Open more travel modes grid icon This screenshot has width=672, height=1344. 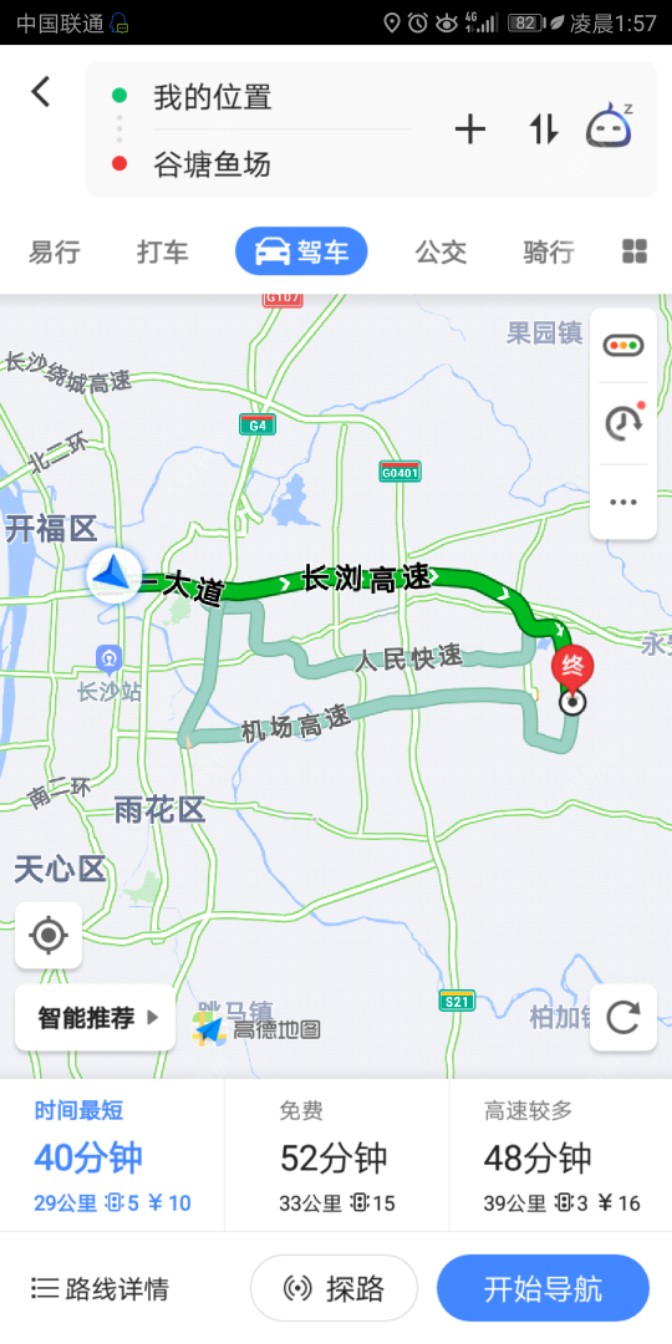coord(635,252)
